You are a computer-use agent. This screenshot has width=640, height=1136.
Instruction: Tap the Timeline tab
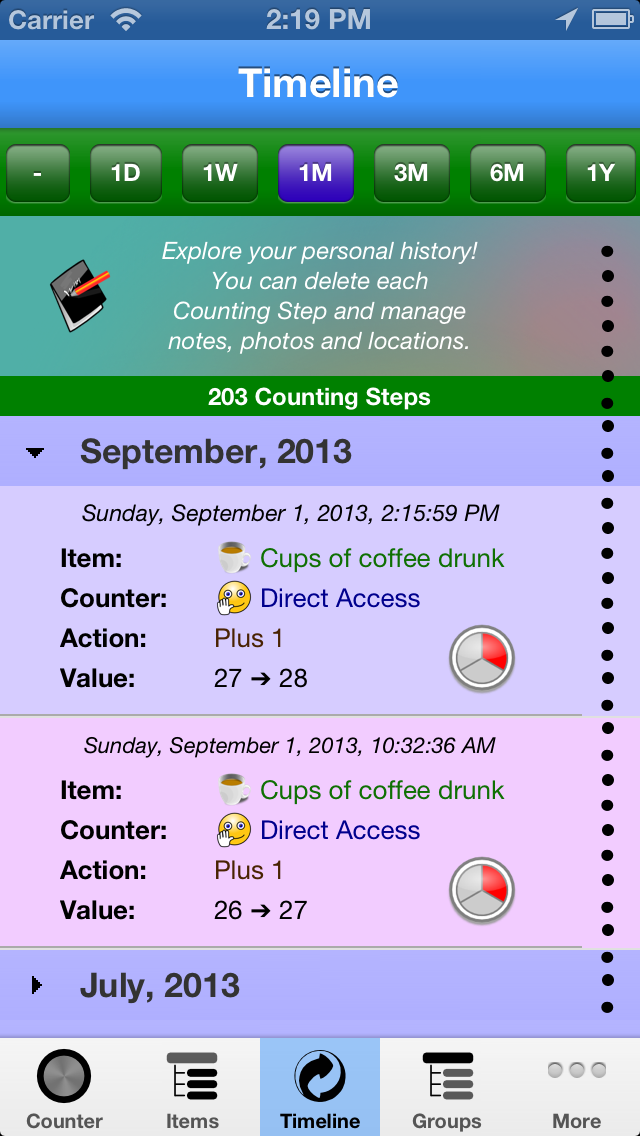click(x=320, y=1087)
